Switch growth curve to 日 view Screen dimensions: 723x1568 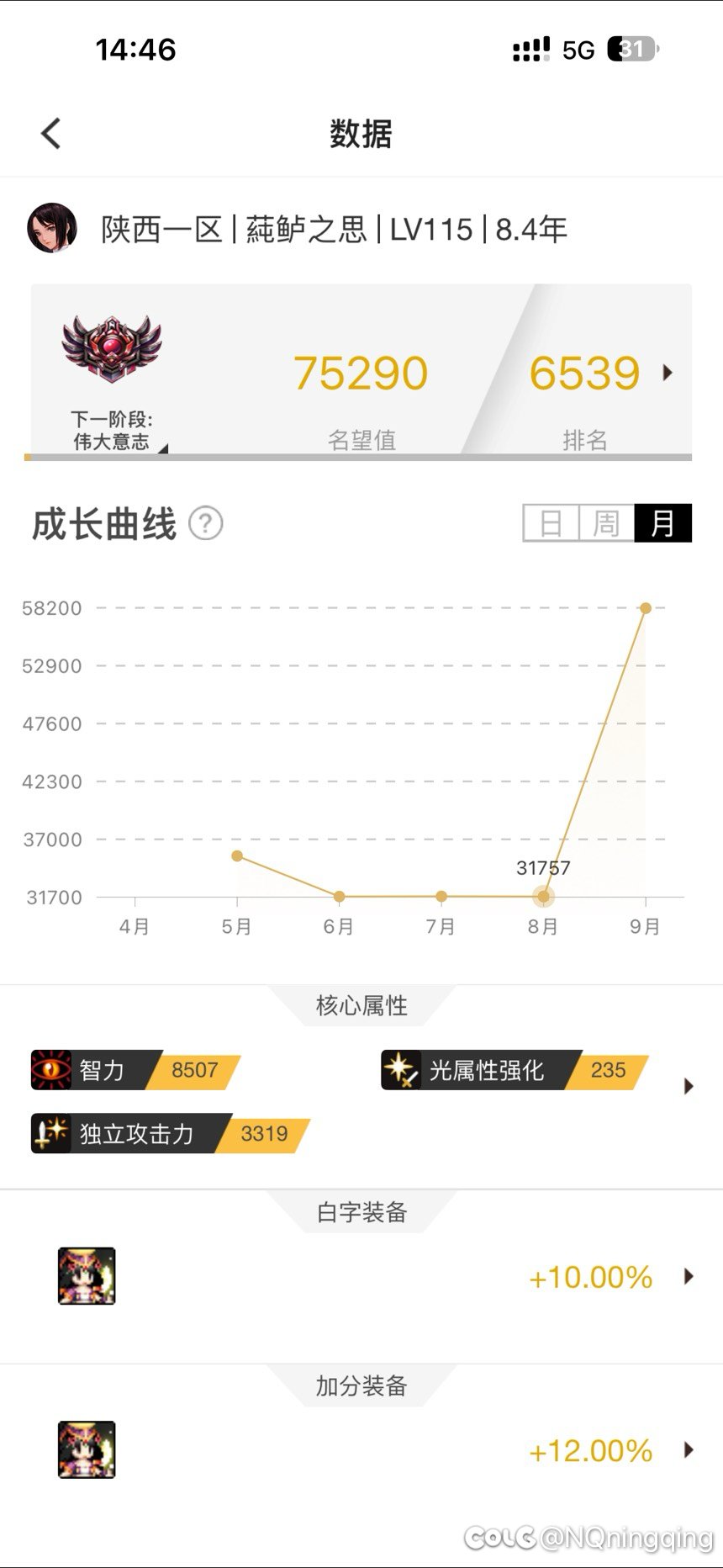551,523
